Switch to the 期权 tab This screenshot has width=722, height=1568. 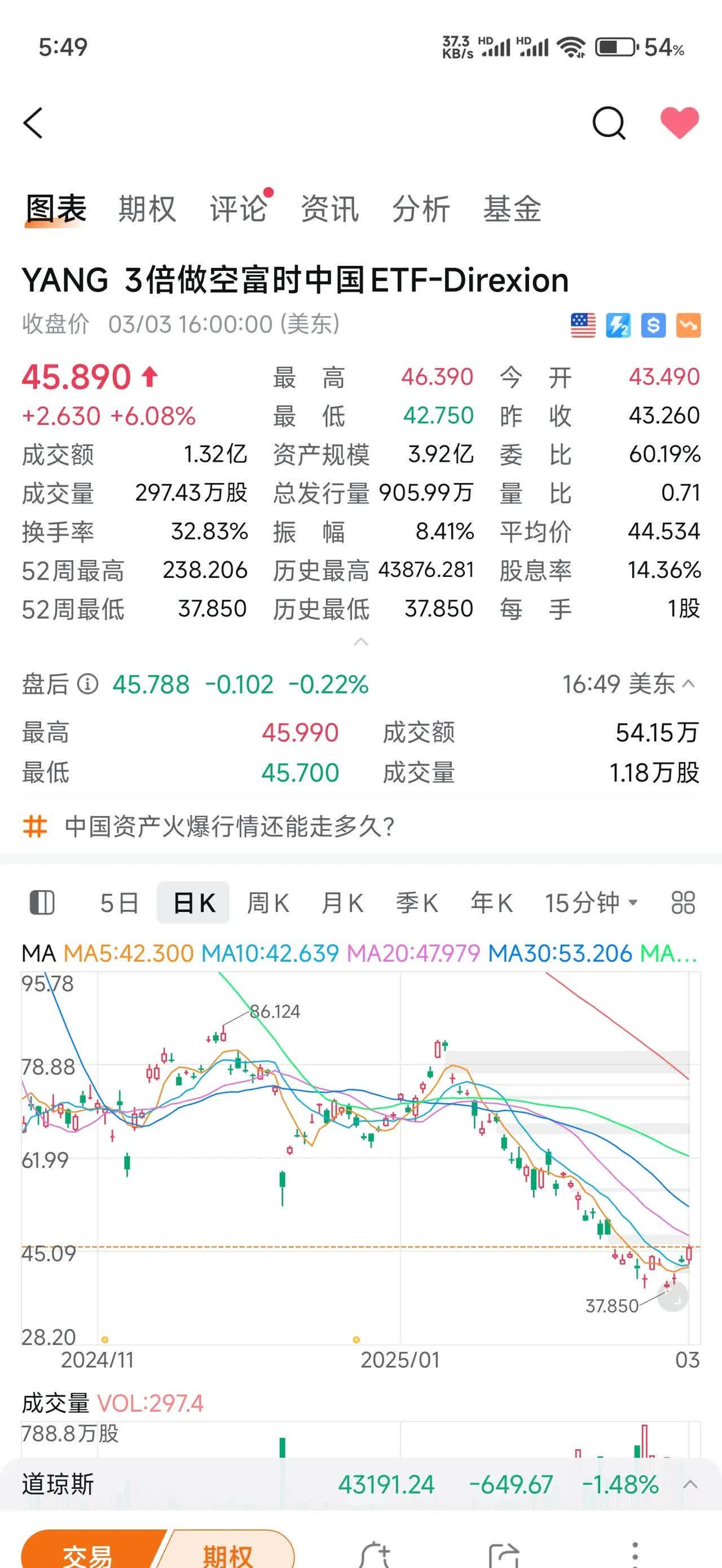point(146,209)
